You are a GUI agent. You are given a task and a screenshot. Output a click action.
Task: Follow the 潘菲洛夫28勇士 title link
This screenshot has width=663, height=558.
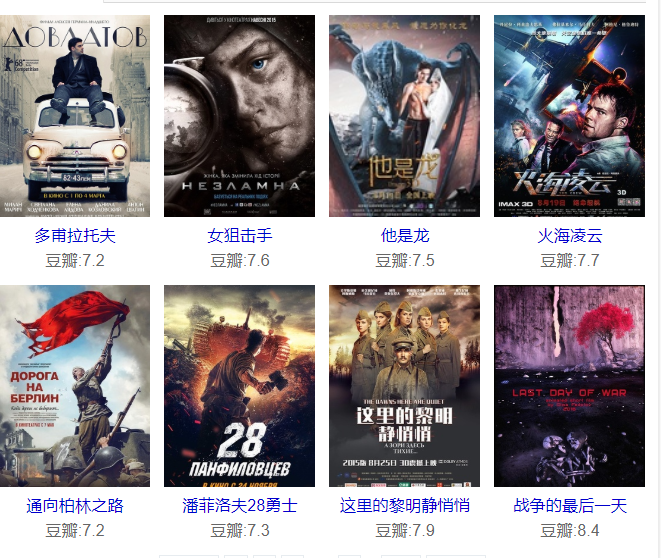[239, 506]
